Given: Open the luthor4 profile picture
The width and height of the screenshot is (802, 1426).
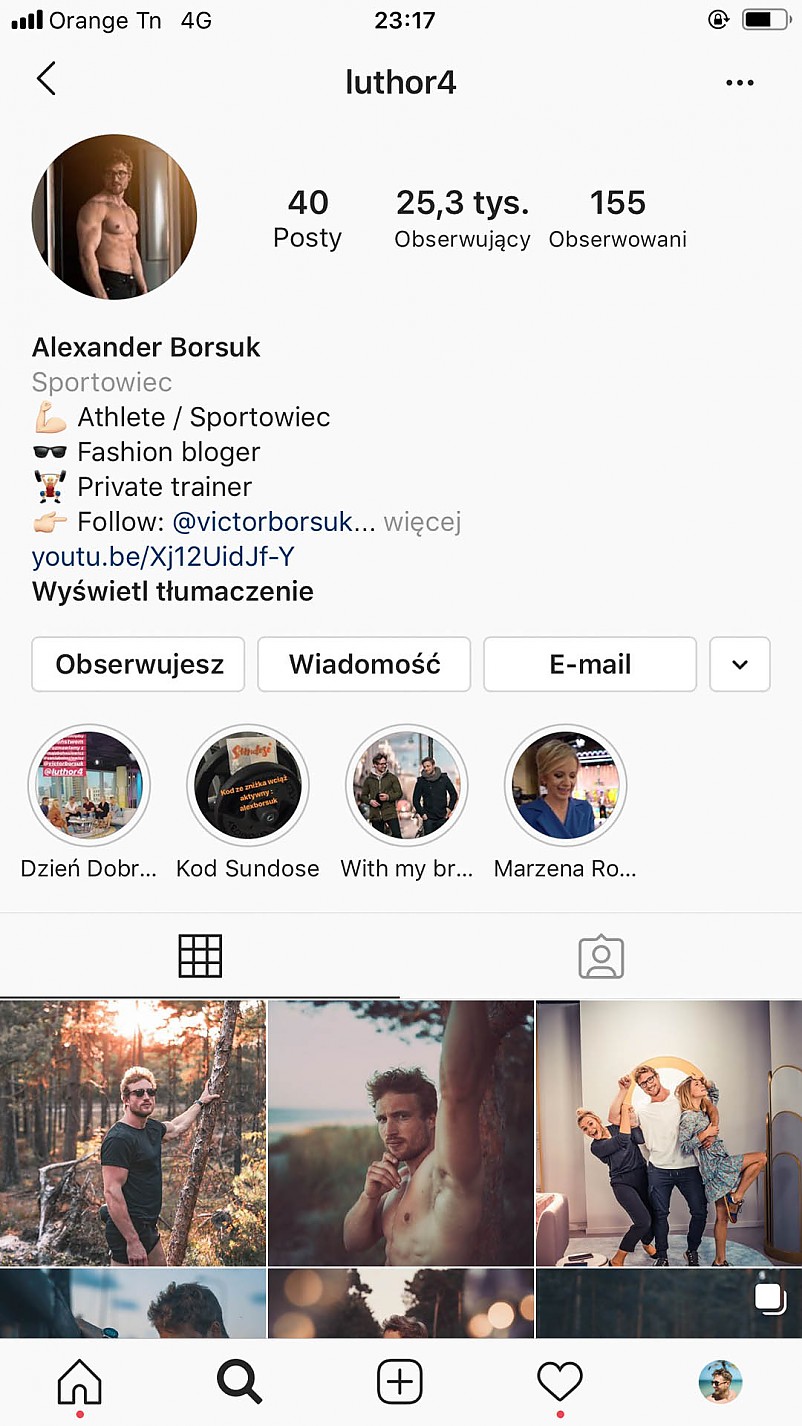Looking at the screenshot, I should click(114, 217).
